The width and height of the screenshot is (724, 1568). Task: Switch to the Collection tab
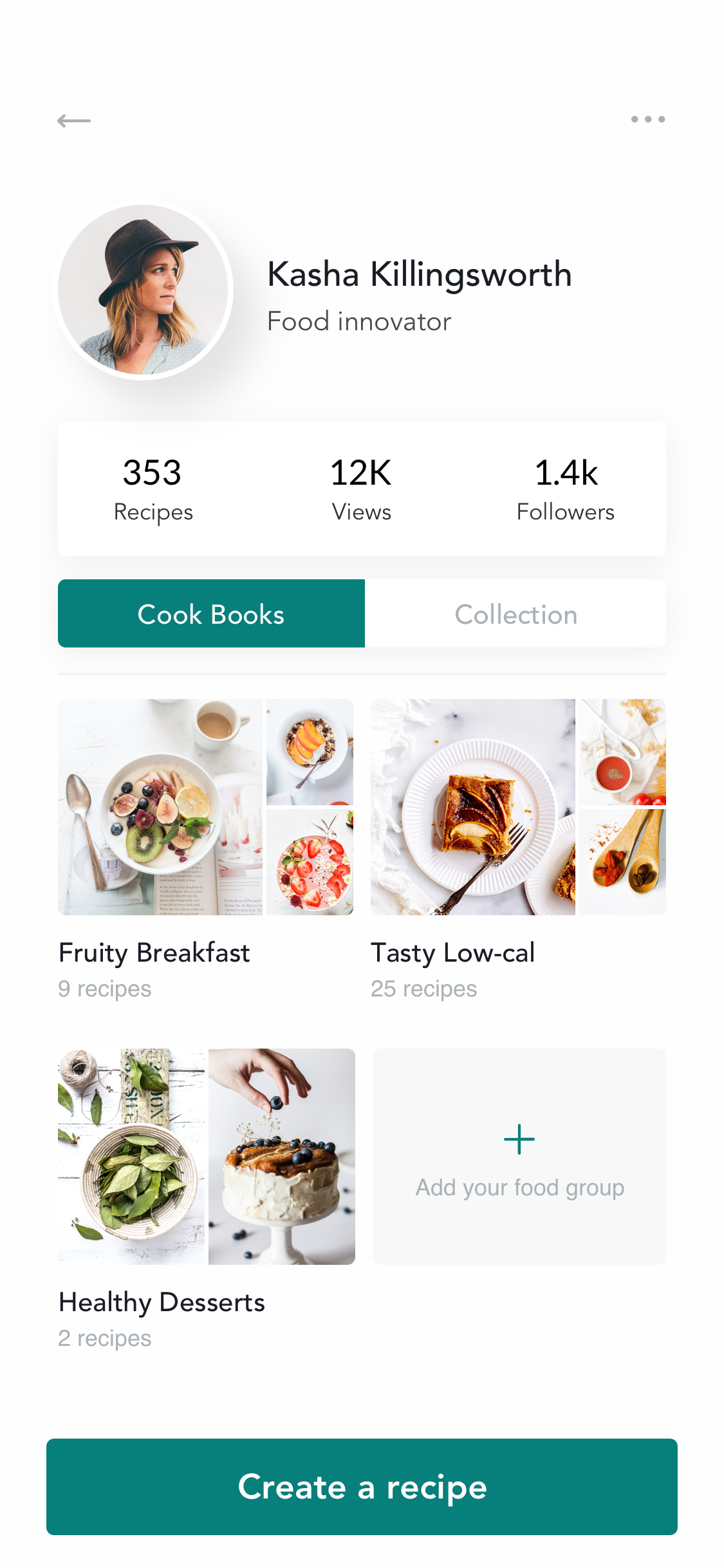coord(515,613)
